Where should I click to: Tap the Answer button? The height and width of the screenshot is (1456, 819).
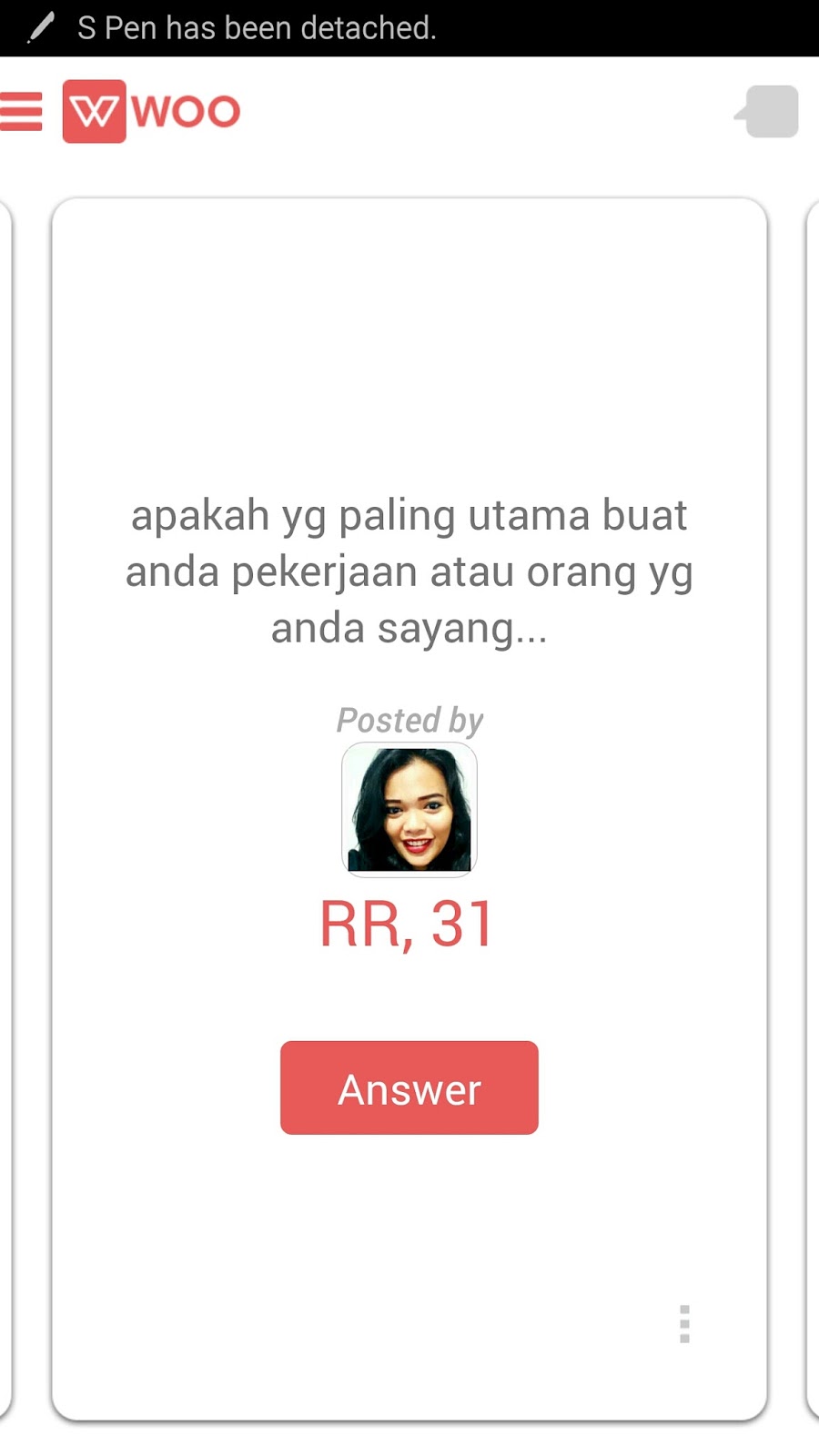(x=409, y=1087)
